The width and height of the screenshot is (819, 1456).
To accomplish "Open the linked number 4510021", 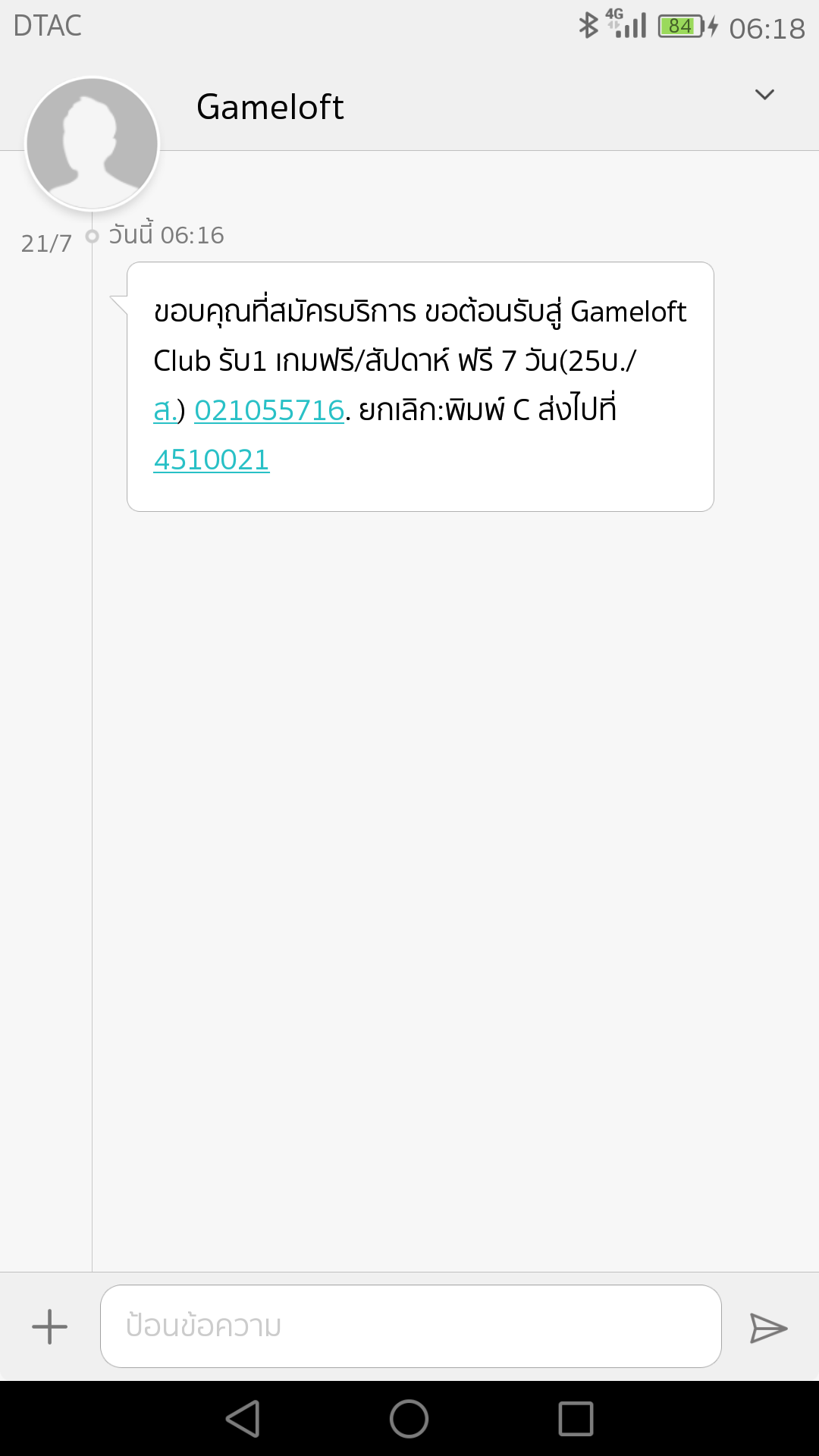I will 212,460.
